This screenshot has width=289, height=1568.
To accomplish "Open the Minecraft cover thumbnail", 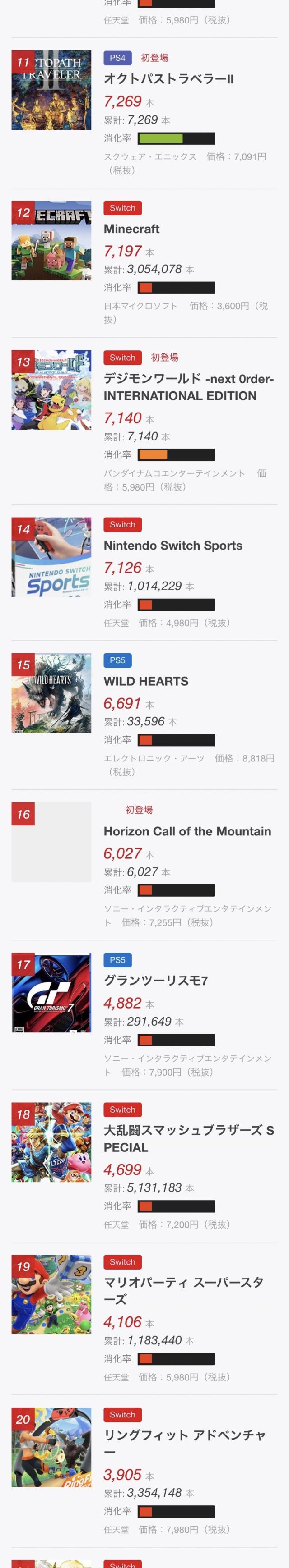I will coord(51,240).
